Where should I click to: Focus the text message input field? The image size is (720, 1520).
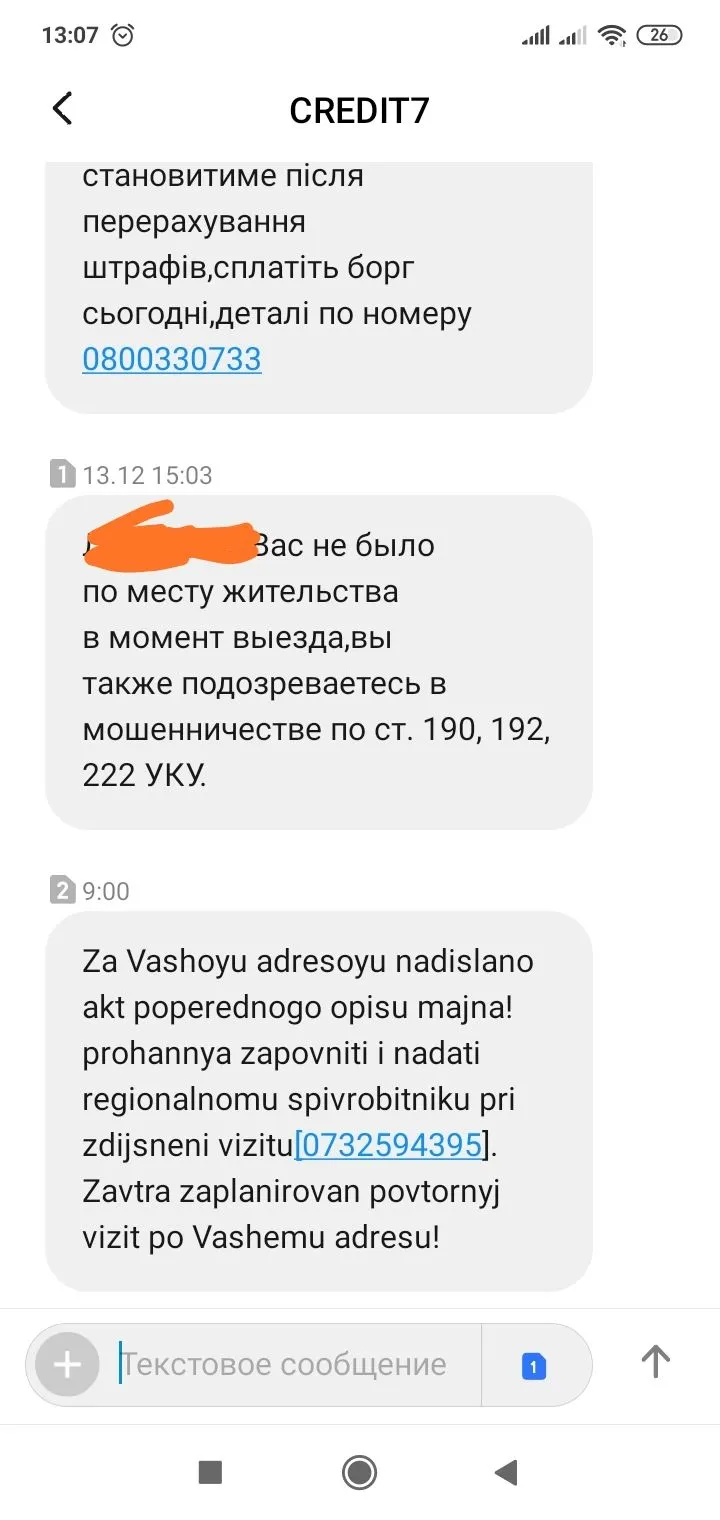click(x=290, y=1364)
